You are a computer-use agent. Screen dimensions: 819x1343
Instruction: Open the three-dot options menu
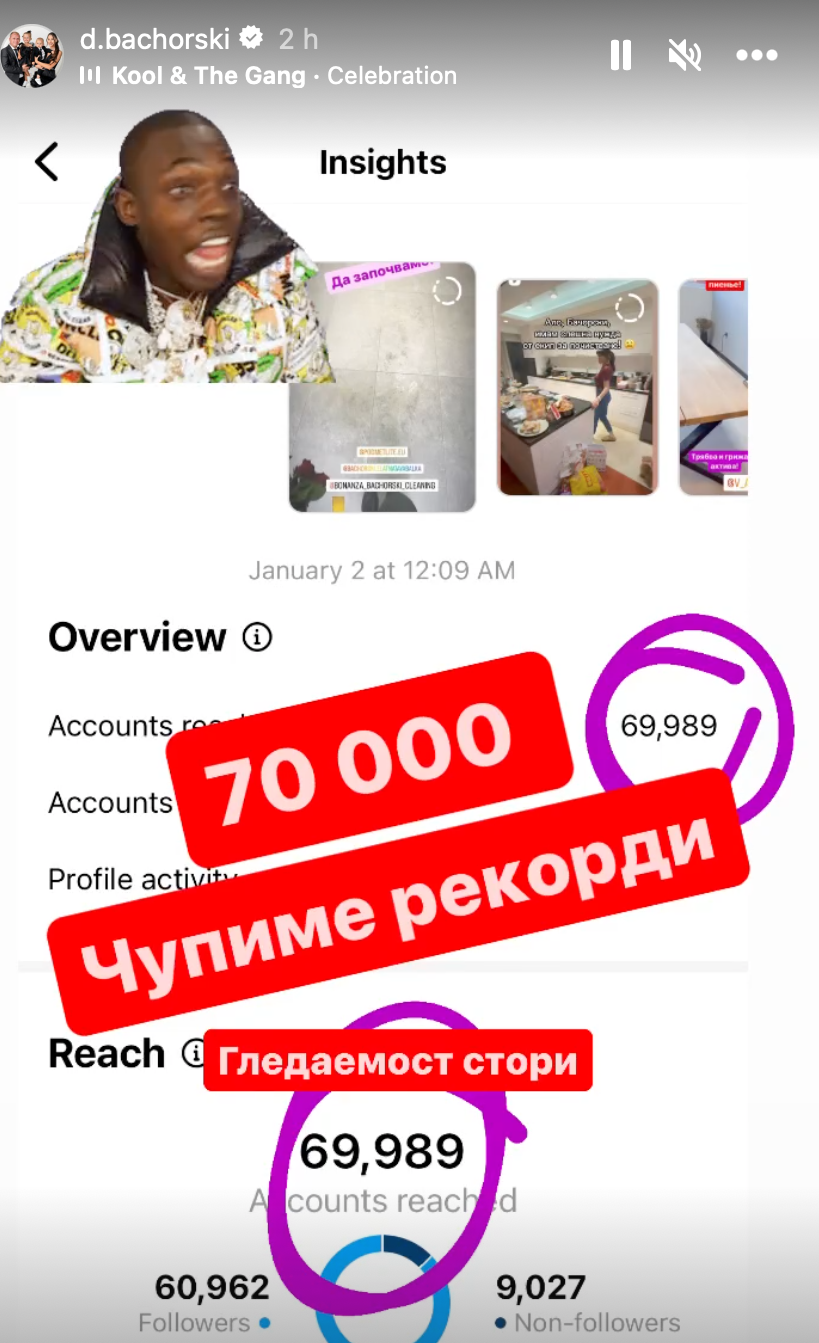(x=756, y=56)
